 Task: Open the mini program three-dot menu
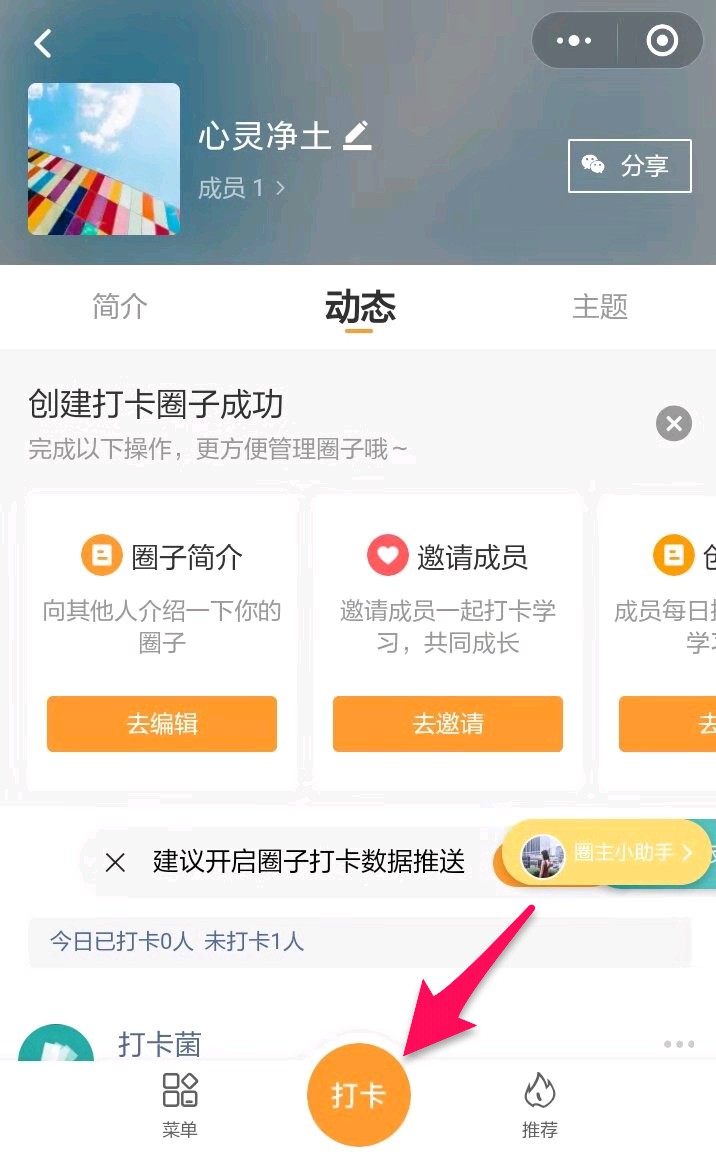click(x=574, y=41)
